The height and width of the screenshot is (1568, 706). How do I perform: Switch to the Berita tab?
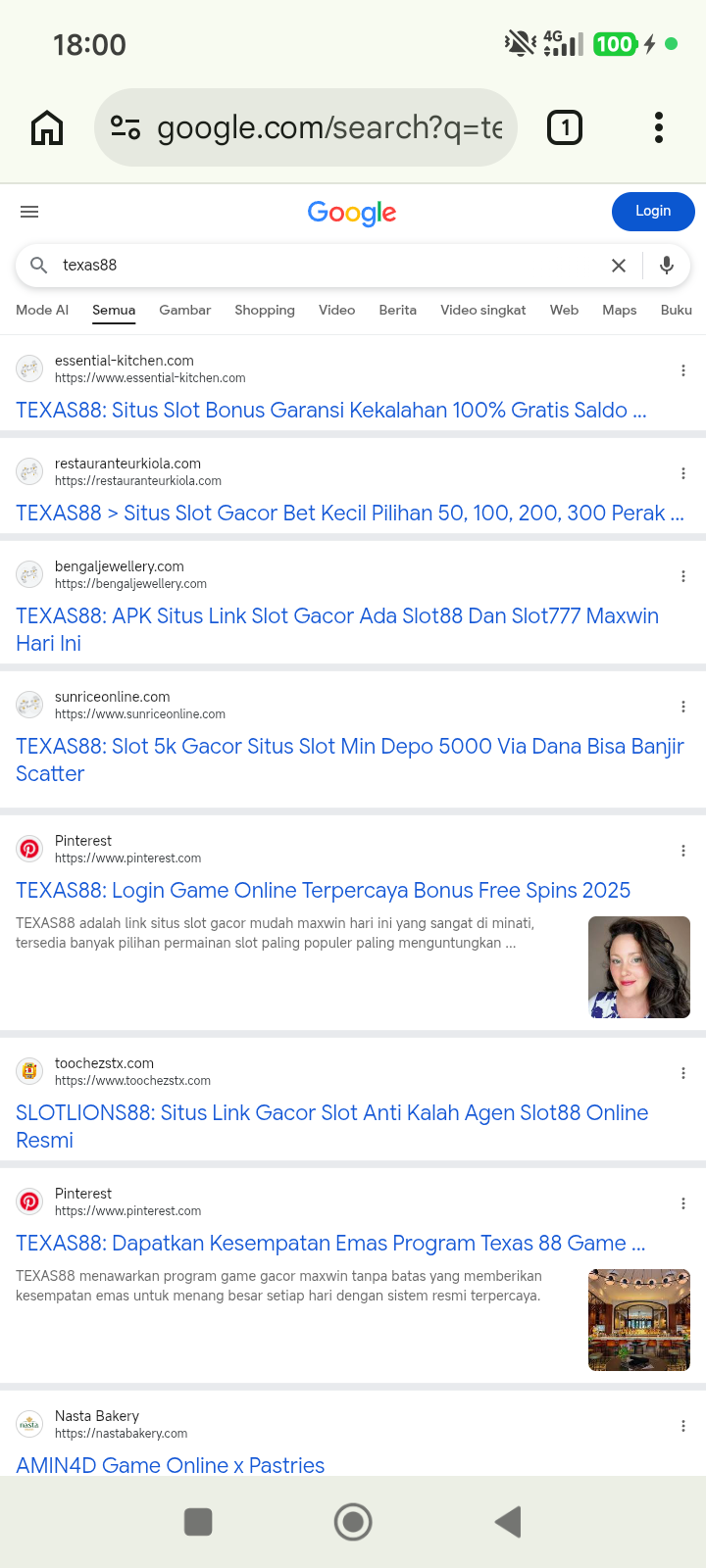click(x=398, y=310)
